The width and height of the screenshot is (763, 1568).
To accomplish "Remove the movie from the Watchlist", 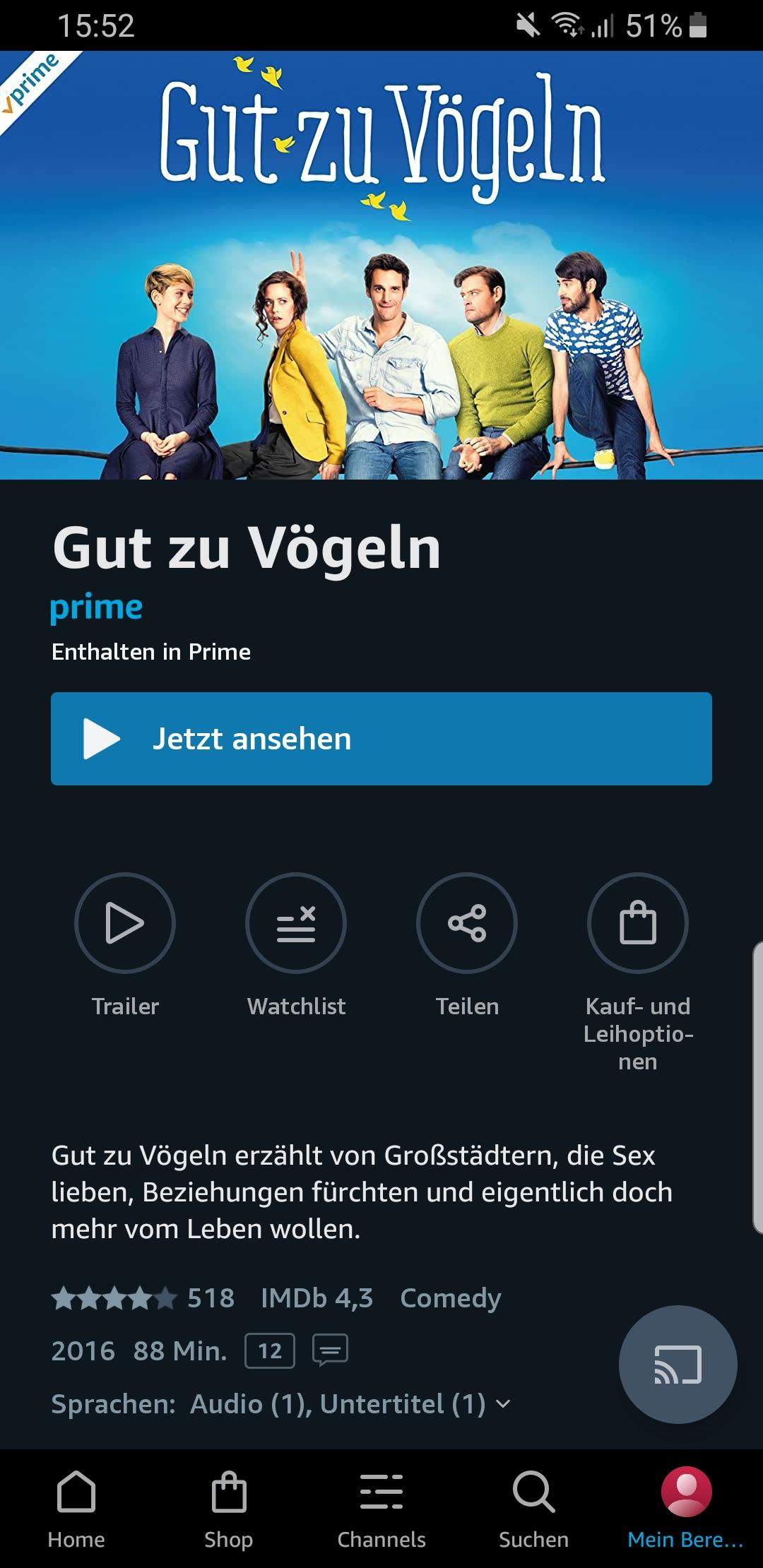I will [296, 923].
